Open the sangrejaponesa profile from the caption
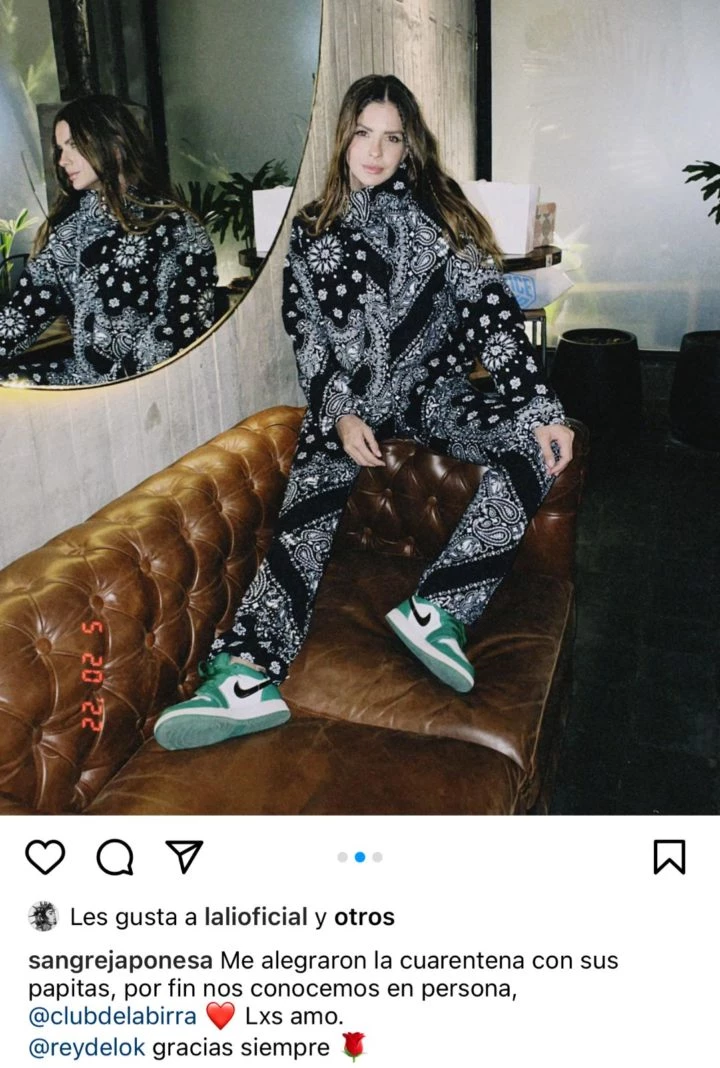This screenshot has width=720, height=1068. pos(120,961)
